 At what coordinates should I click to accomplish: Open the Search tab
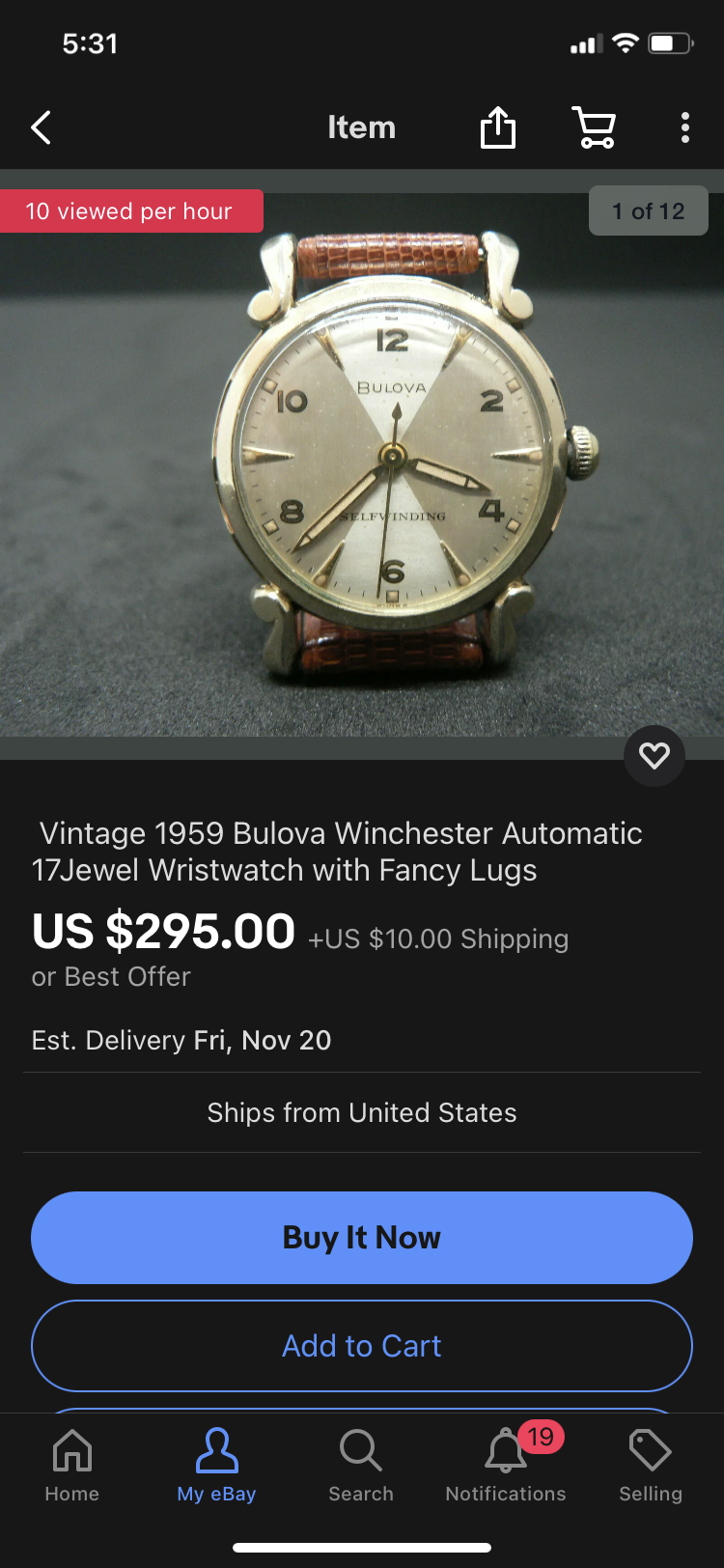click(x=361, y=1466)
